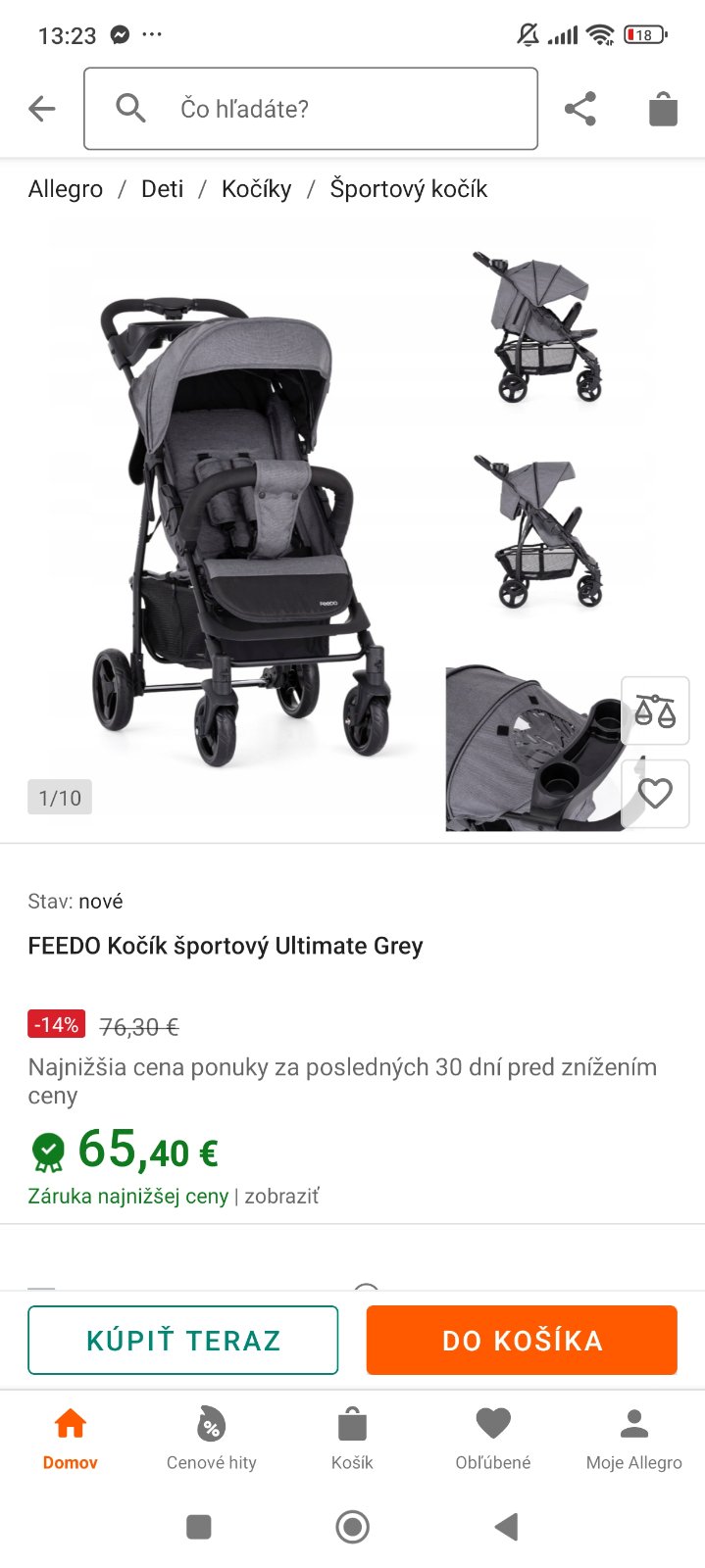
Task: Open the shopping bag in the app bar
Action: (663, 109)
